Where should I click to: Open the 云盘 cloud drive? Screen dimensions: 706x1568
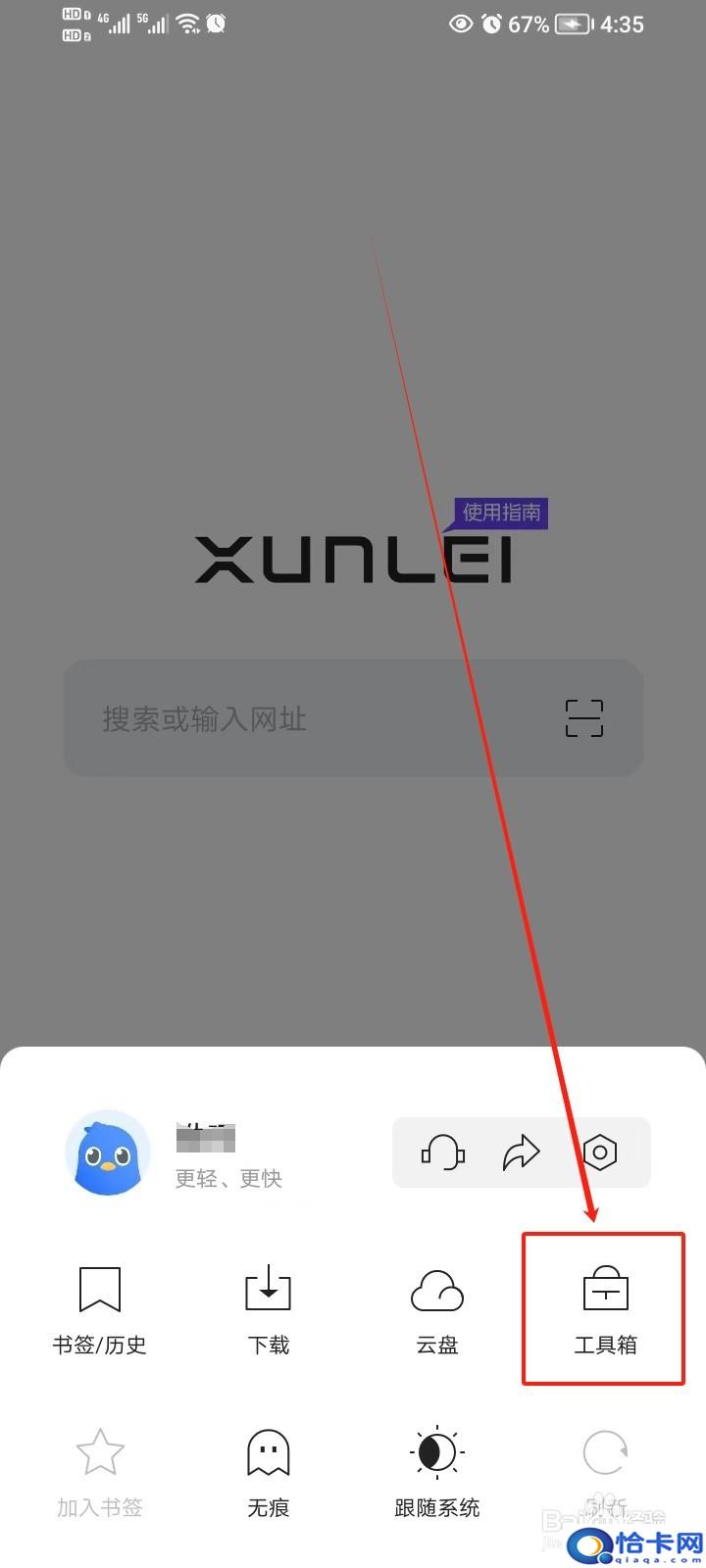(x=437, y=1308)
